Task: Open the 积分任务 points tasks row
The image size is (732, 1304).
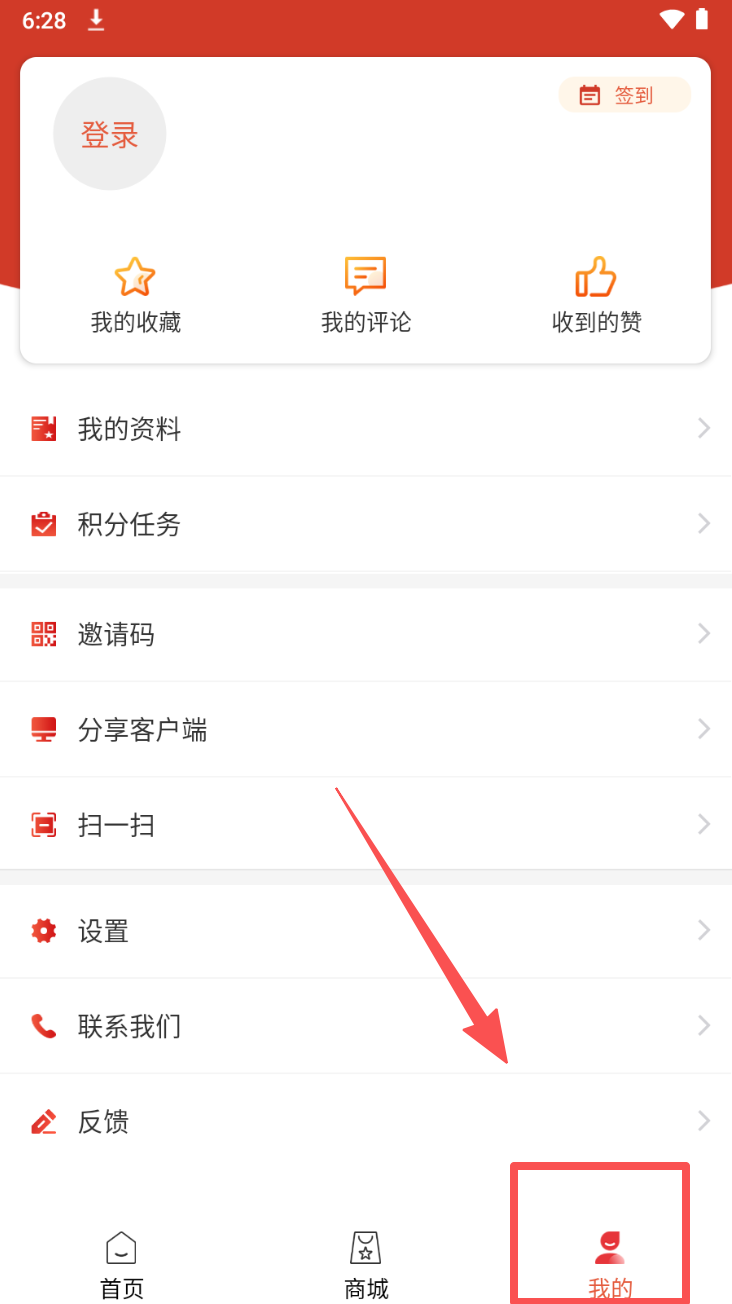Action: point(365,524)
